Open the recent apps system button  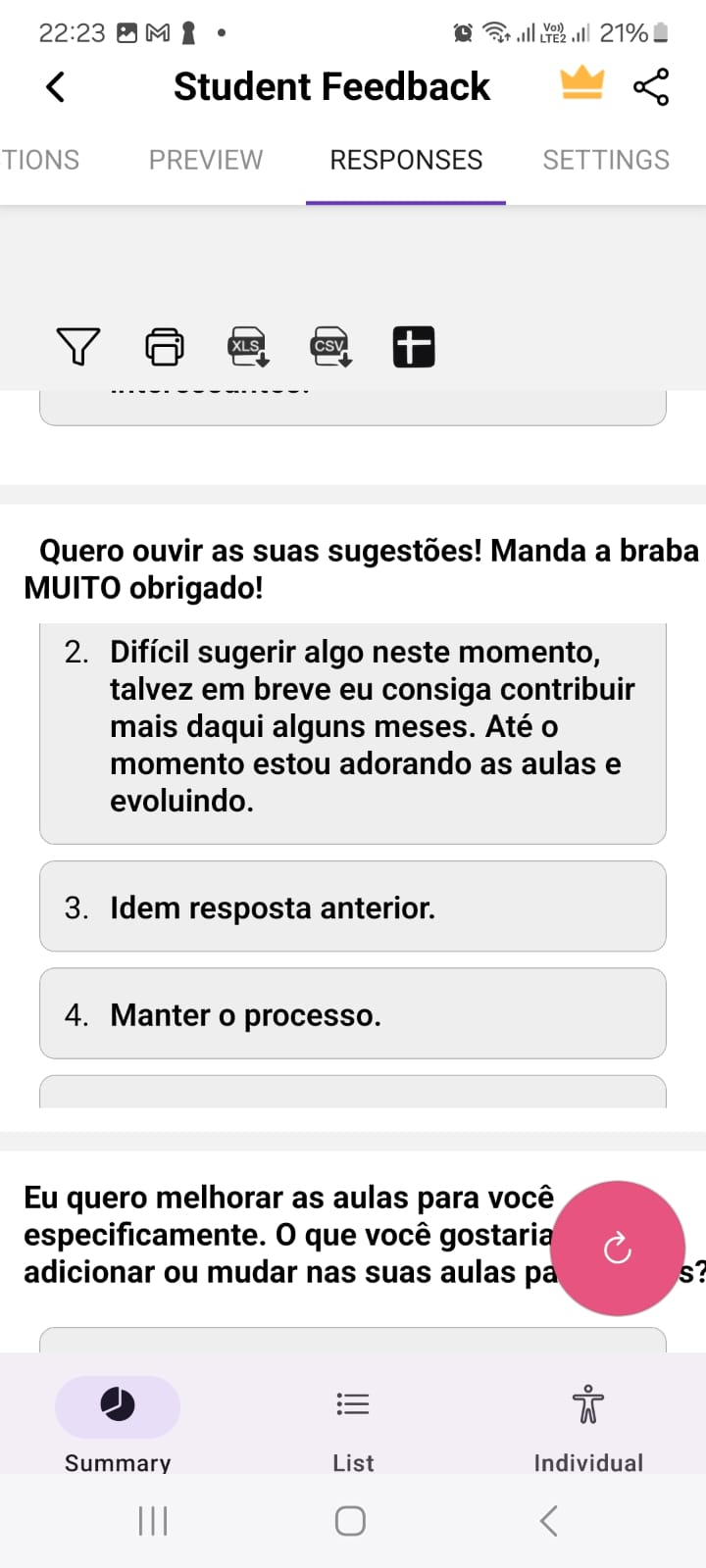[153, 1521]
